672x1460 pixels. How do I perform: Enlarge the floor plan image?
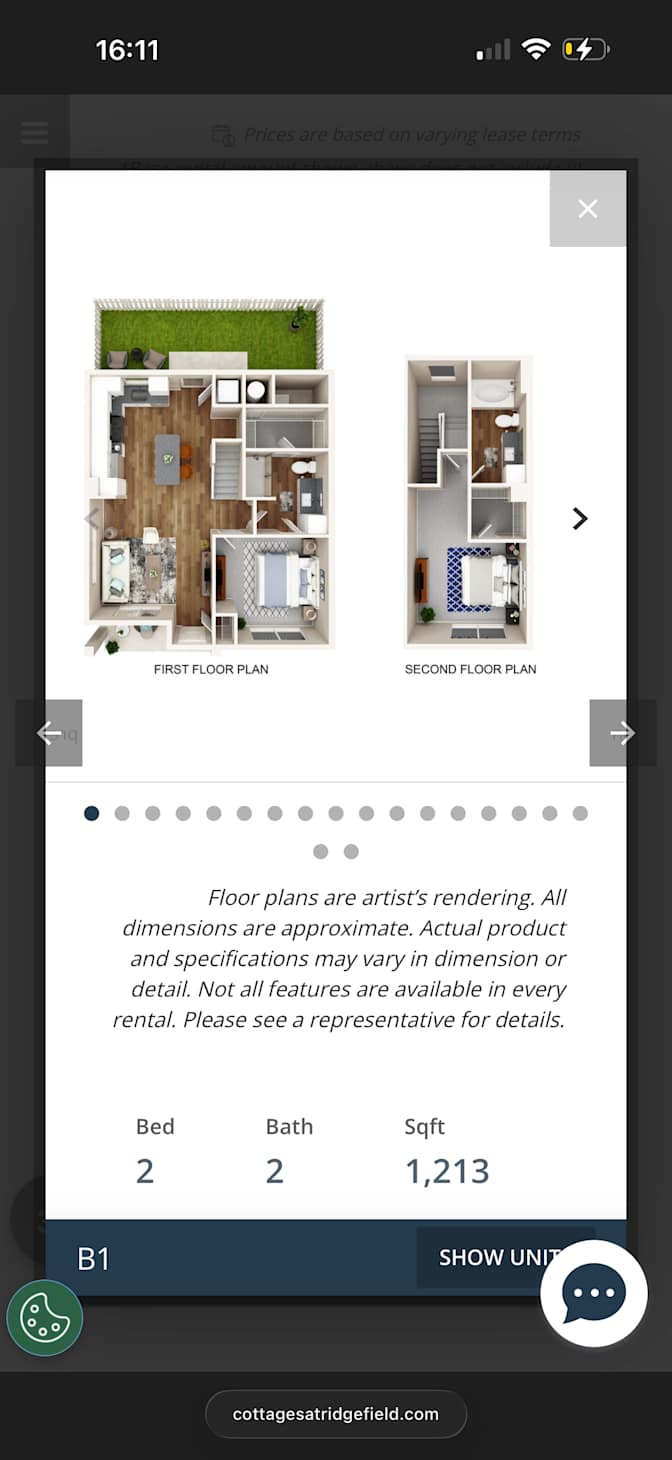click(x=311, y=478)
